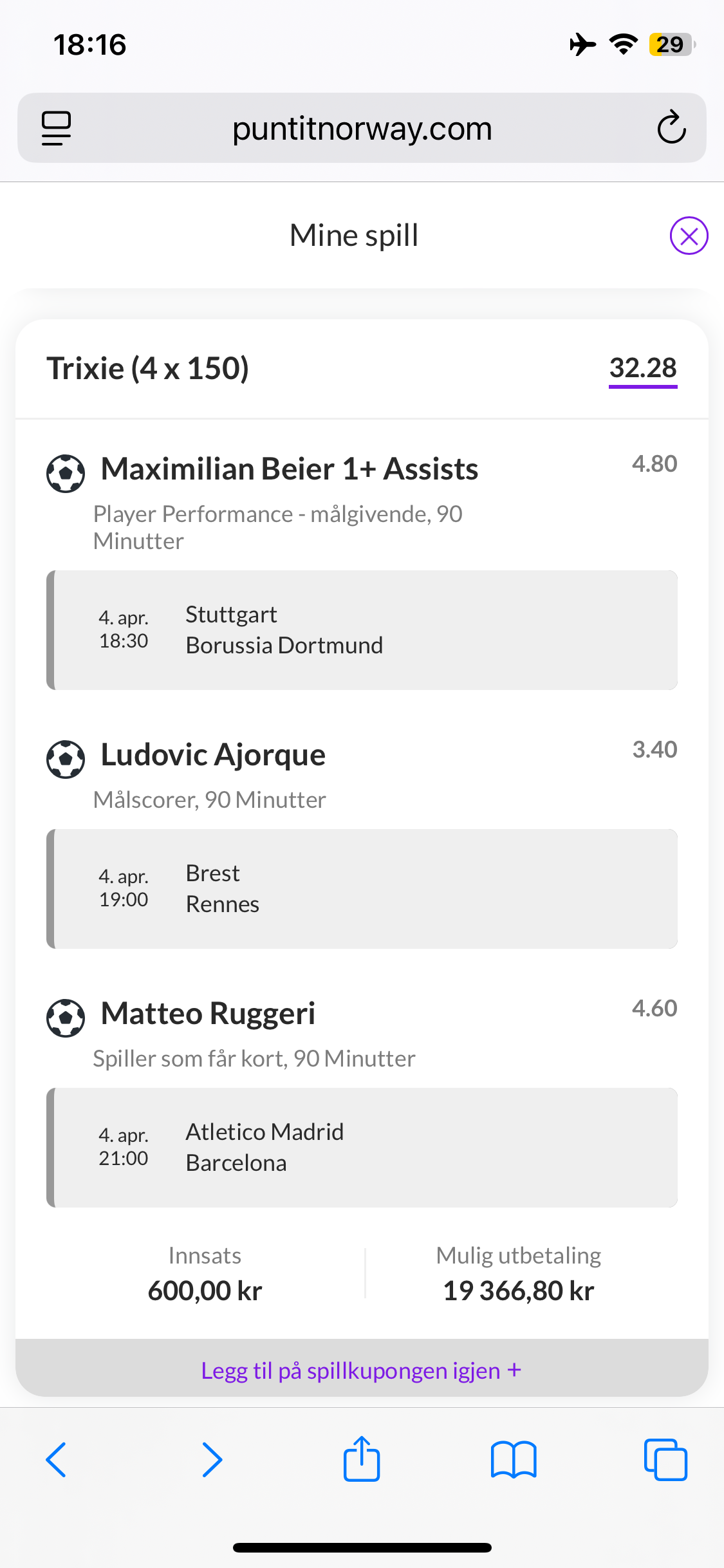The width and height of the screenshot is (724, 1568).
Task: Tap the underlined 32.28 total odds
Action: [x=643, y=369]
